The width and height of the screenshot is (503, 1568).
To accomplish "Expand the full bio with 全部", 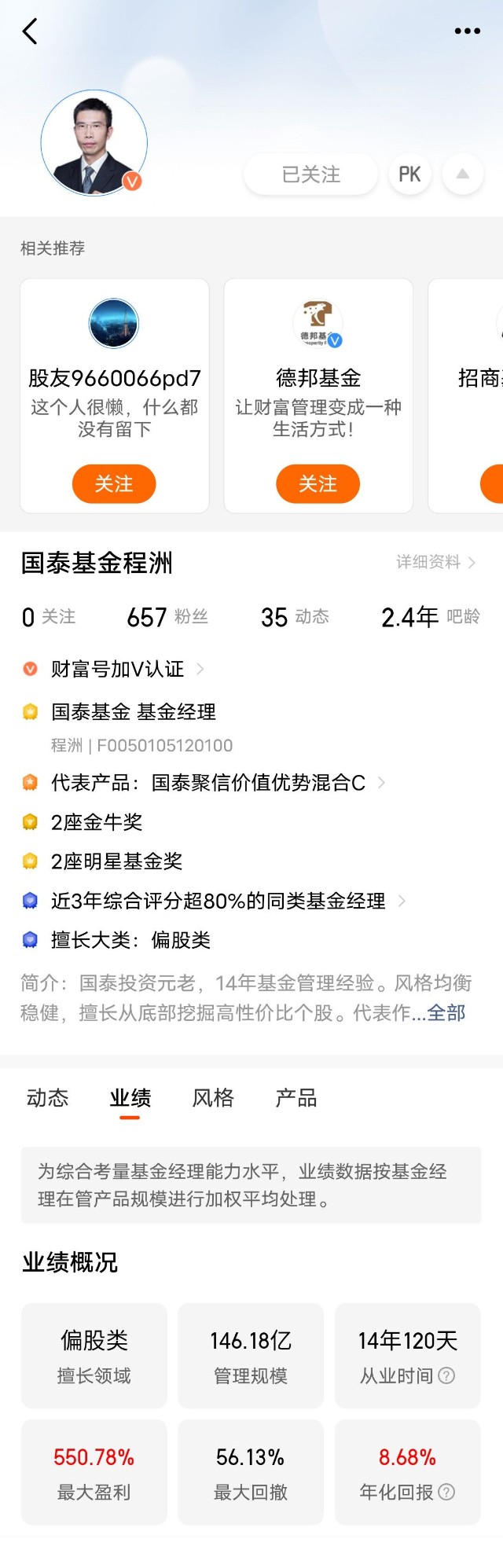I will pos(446,1013).
